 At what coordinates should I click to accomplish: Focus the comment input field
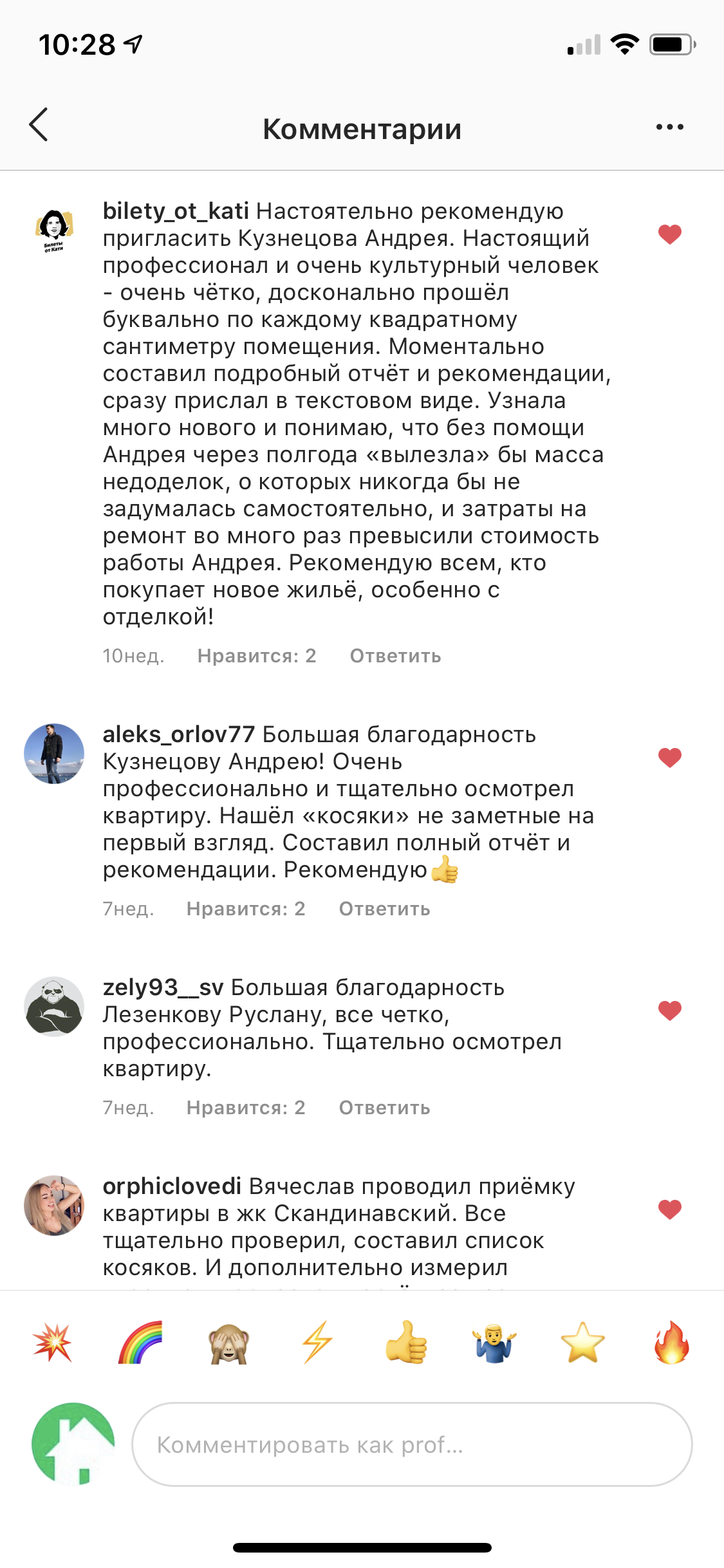pyautogui.click(x=412, y=1444)
